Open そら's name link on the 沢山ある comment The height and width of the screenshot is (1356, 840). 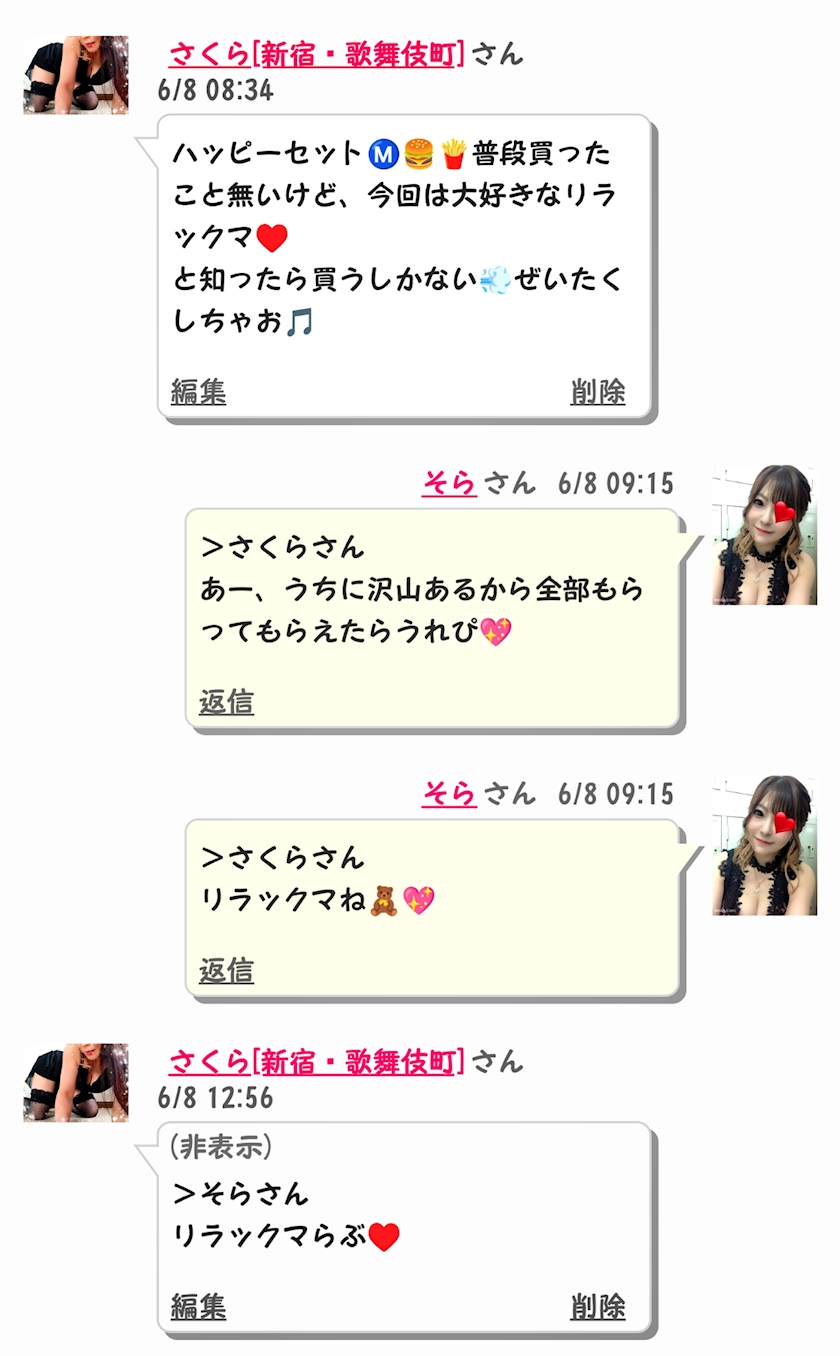449,483
